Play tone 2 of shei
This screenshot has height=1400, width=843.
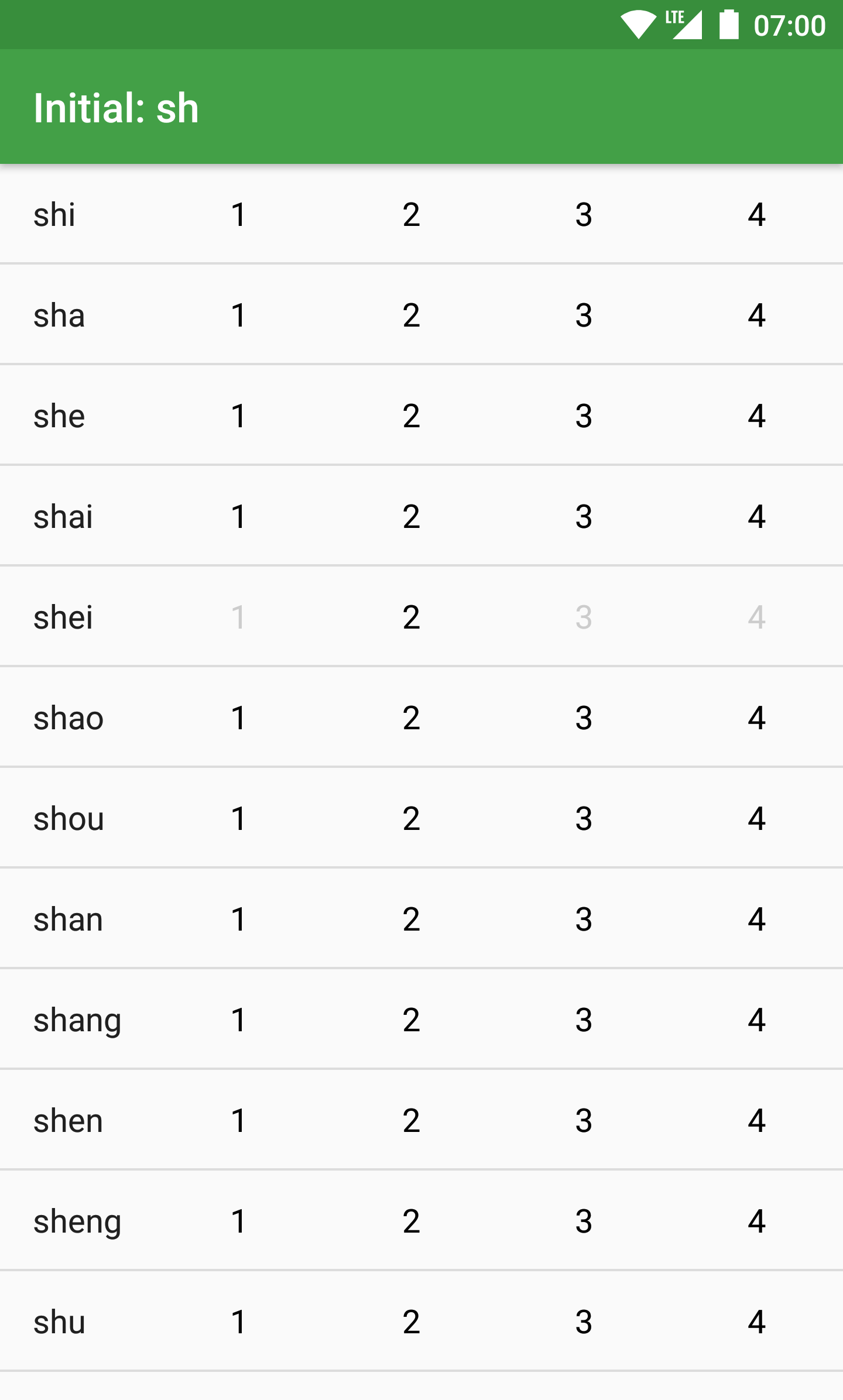click(411, 617)
